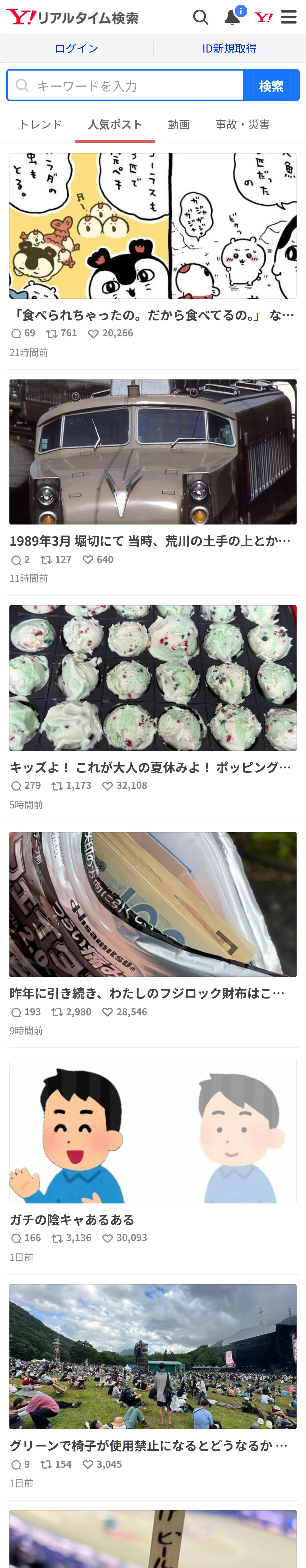Viewport: 306px width, 1568px height.
Task: Tap repost icon under キッズよ！ post
Action: [x=57, y=786]
